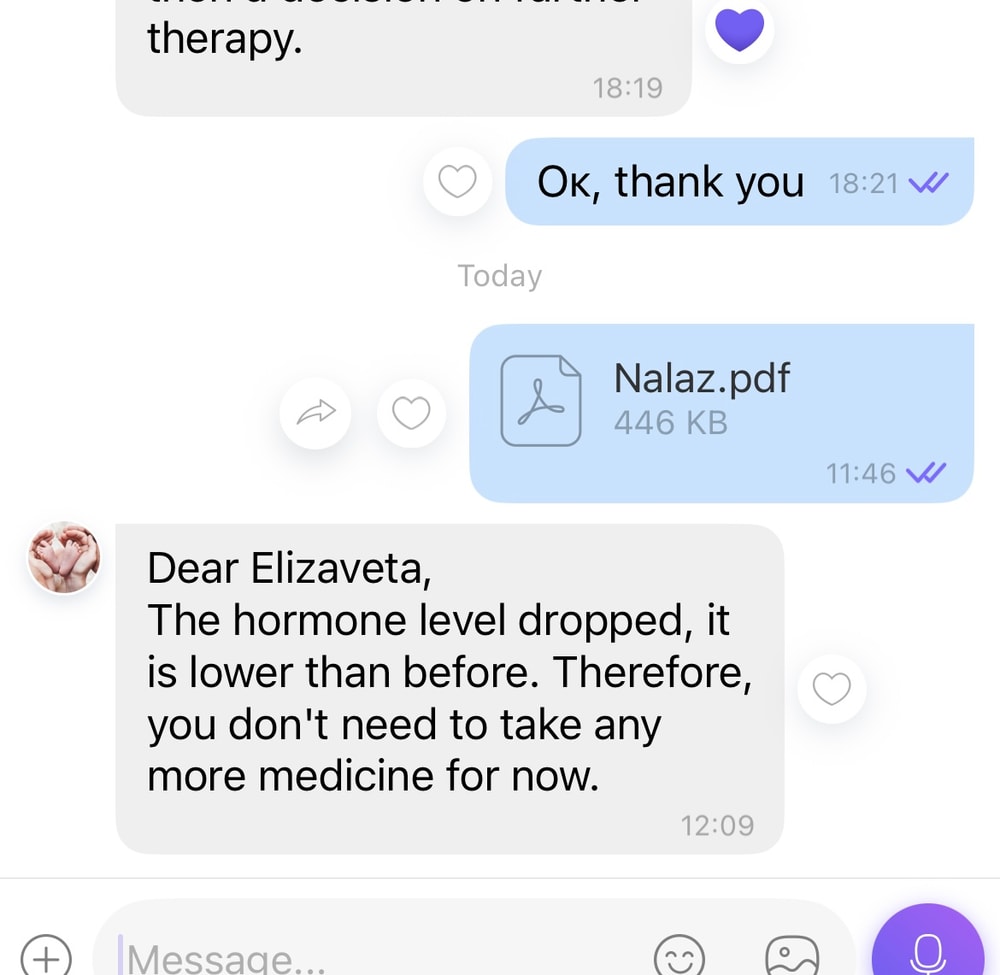Screen dimensions: 1000x975
Task: Like the "Dear Elizaveta" message
Action: [x=831, y=688]
